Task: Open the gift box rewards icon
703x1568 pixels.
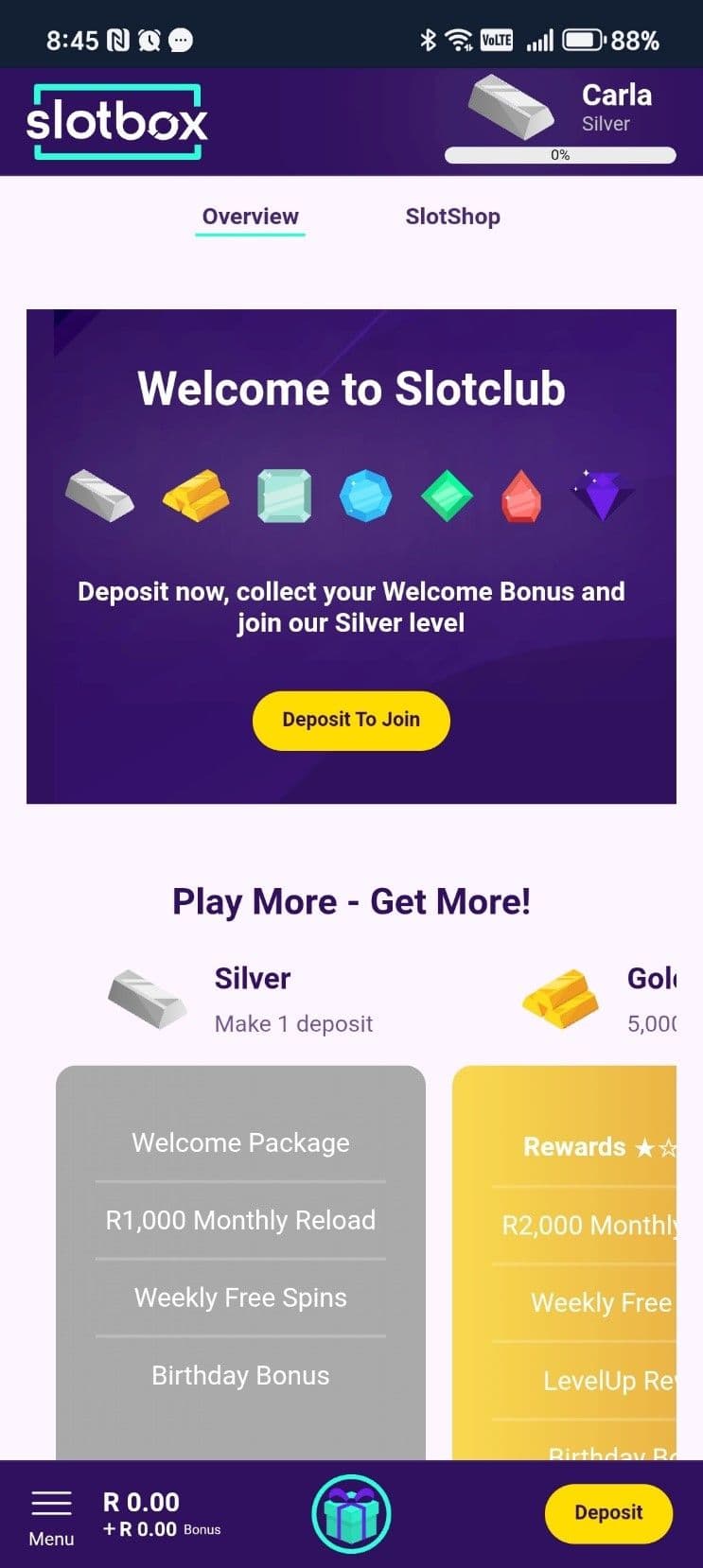Action: point(351,1513)
